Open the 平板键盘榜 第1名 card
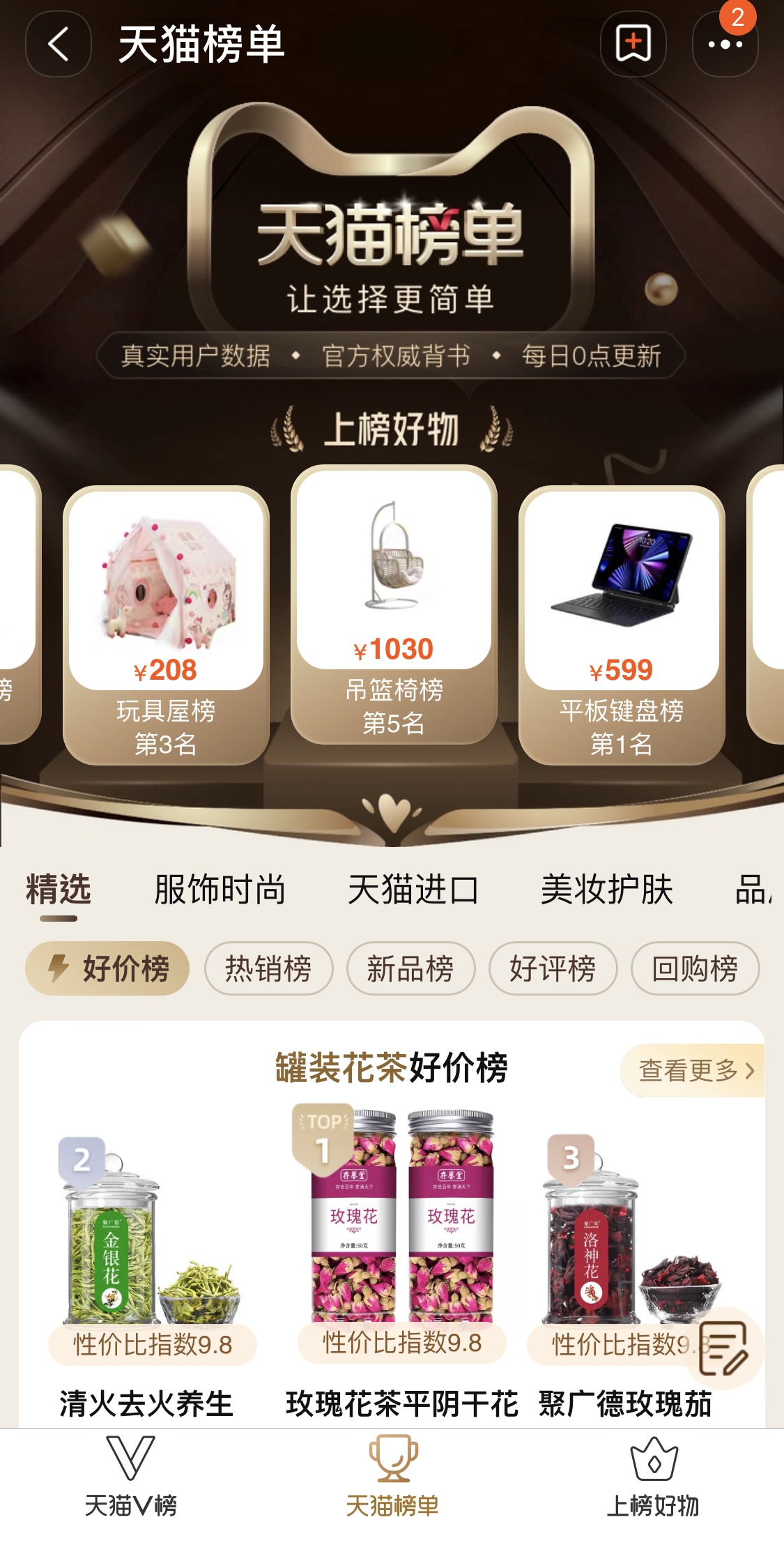The image size is (784, 1545). (x=622, y=624)
